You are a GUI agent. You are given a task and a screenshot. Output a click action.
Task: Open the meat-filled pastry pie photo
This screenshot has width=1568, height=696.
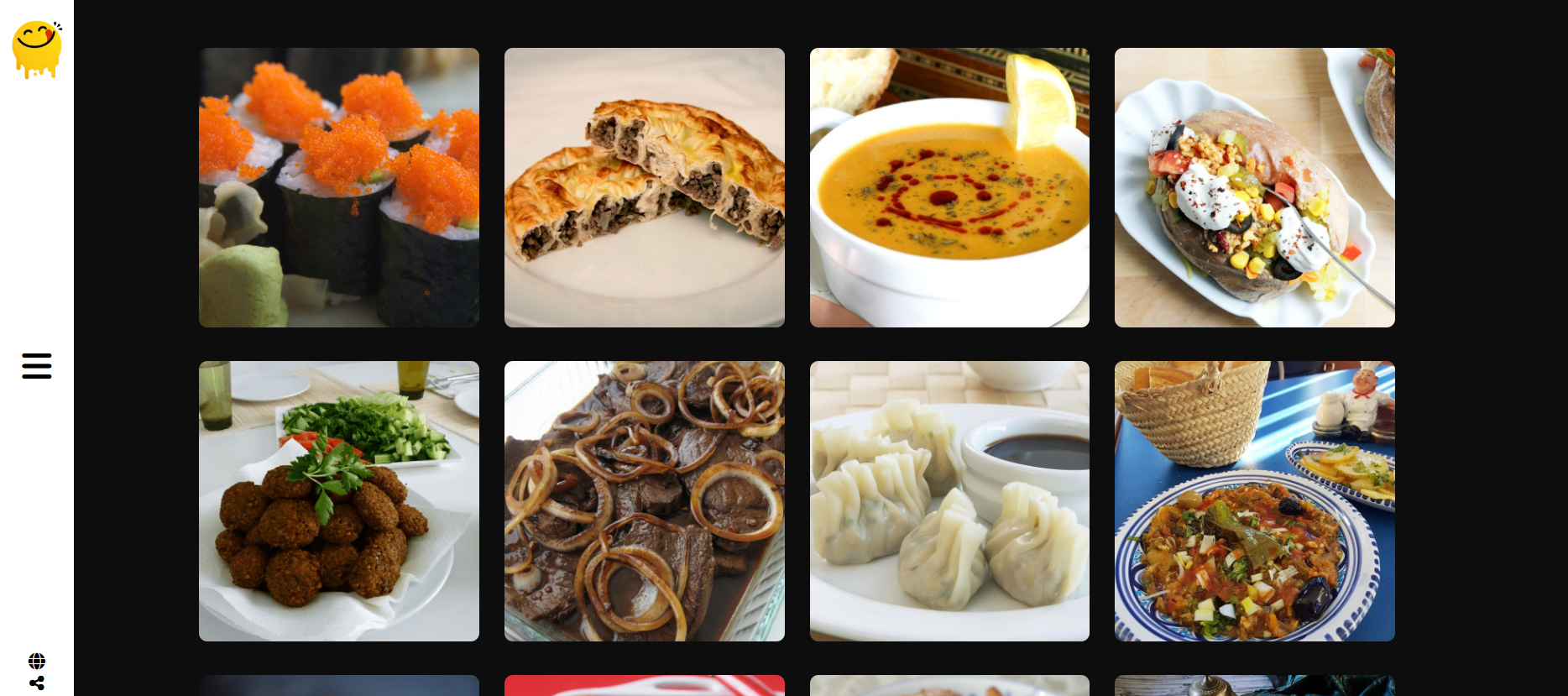[644, 187]
